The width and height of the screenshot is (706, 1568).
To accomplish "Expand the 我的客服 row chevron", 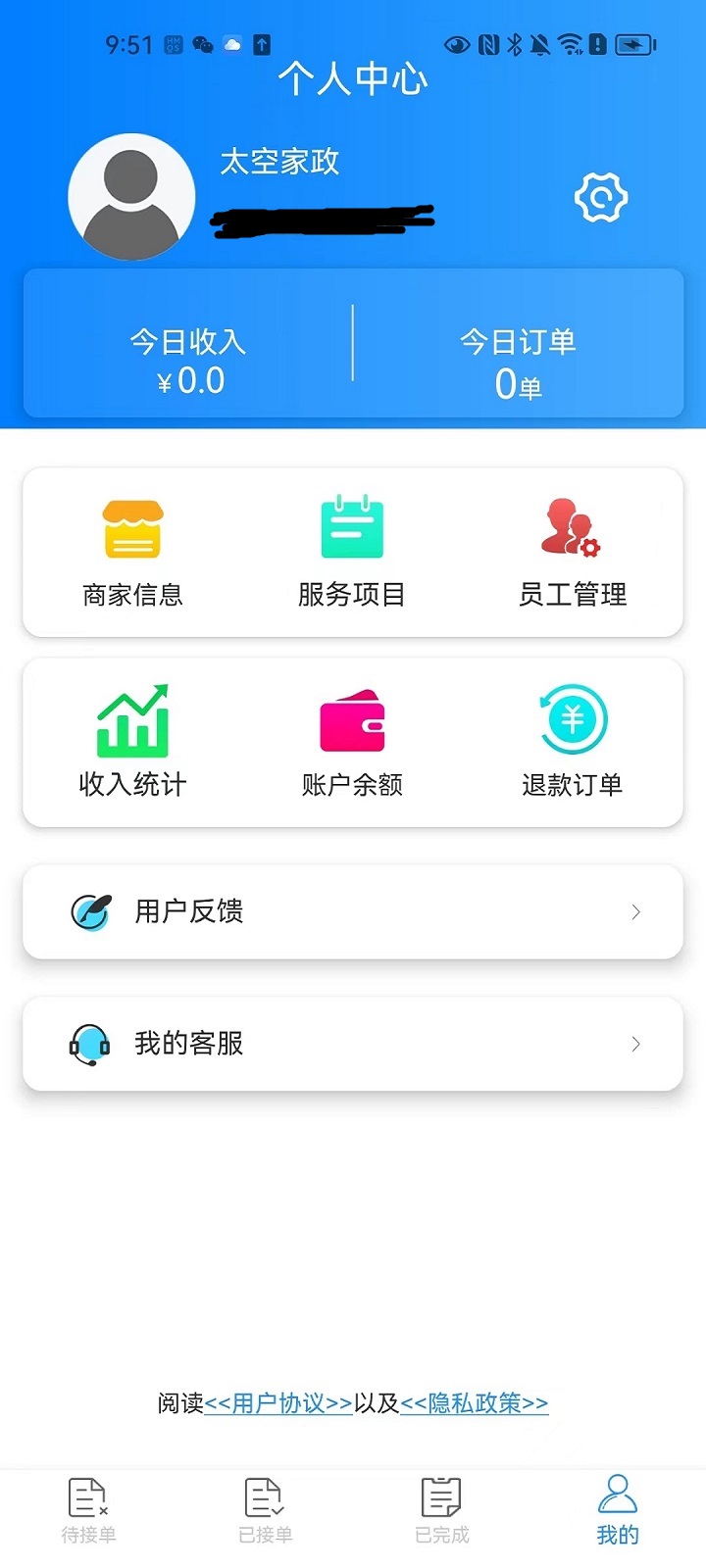I will (635, 1044).
